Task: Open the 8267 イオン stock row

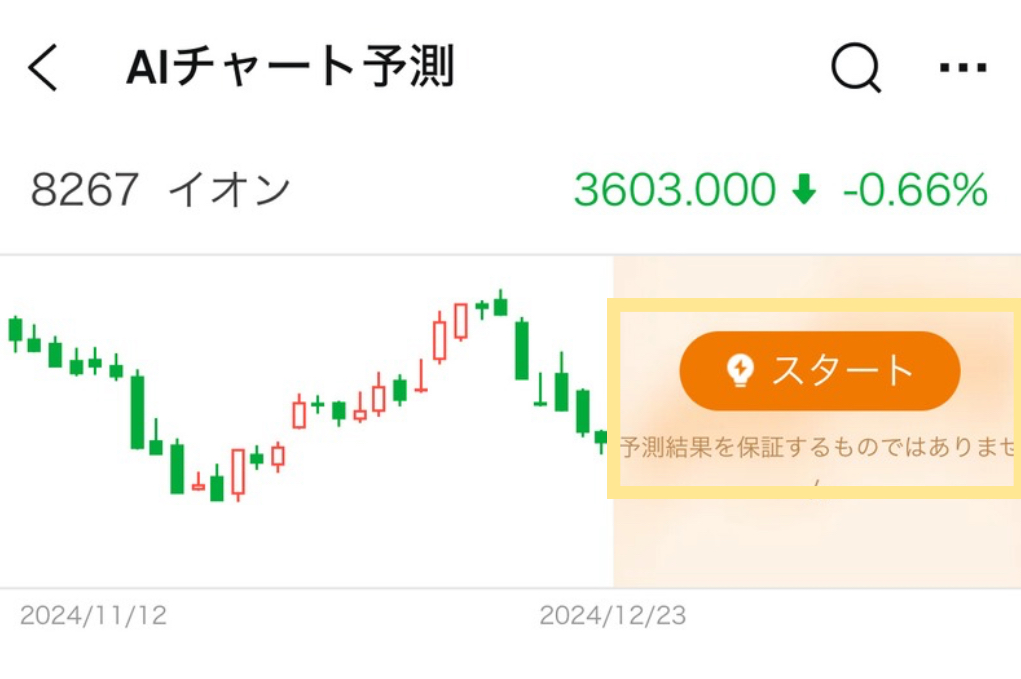Action: (161, 190)
